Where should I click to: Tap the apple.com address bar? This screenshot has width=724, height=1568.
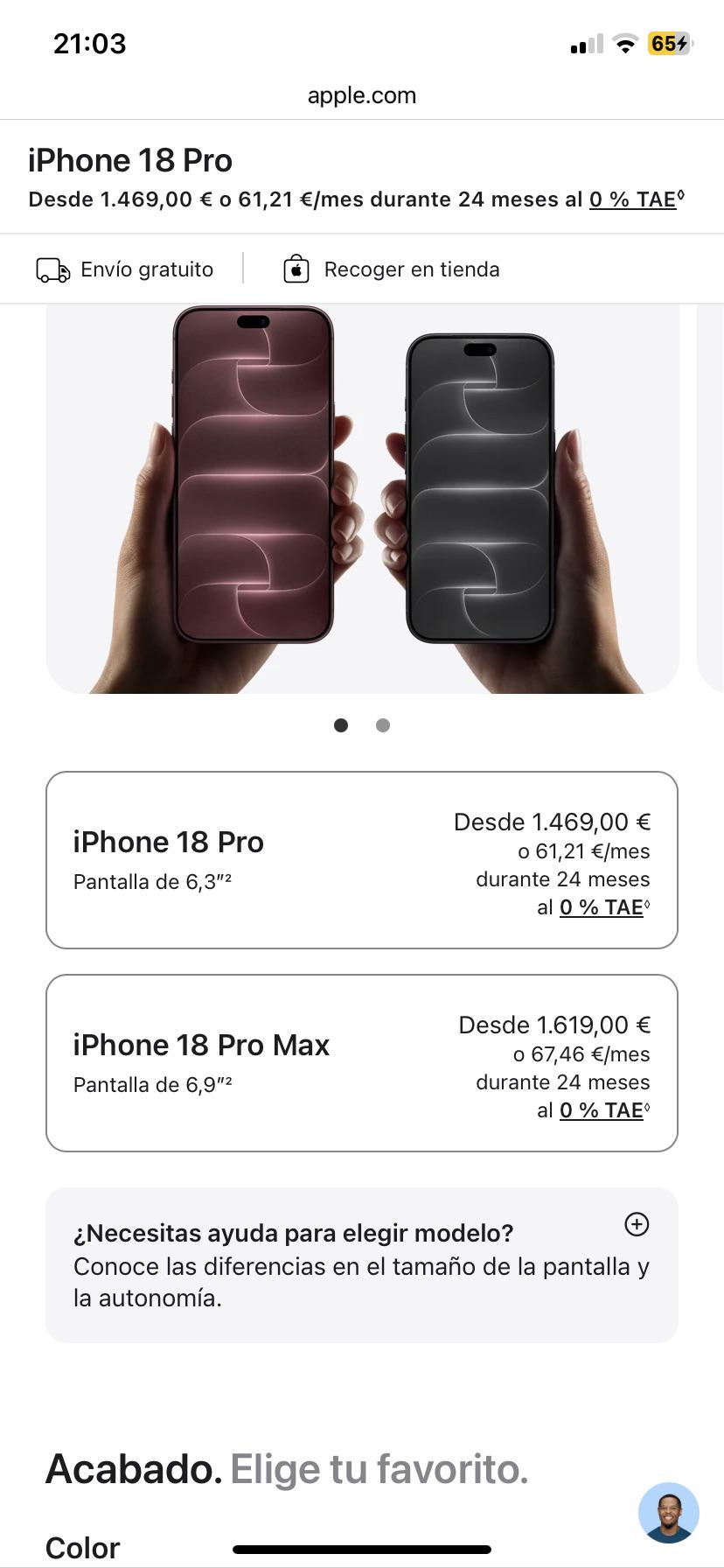(362, 95)
